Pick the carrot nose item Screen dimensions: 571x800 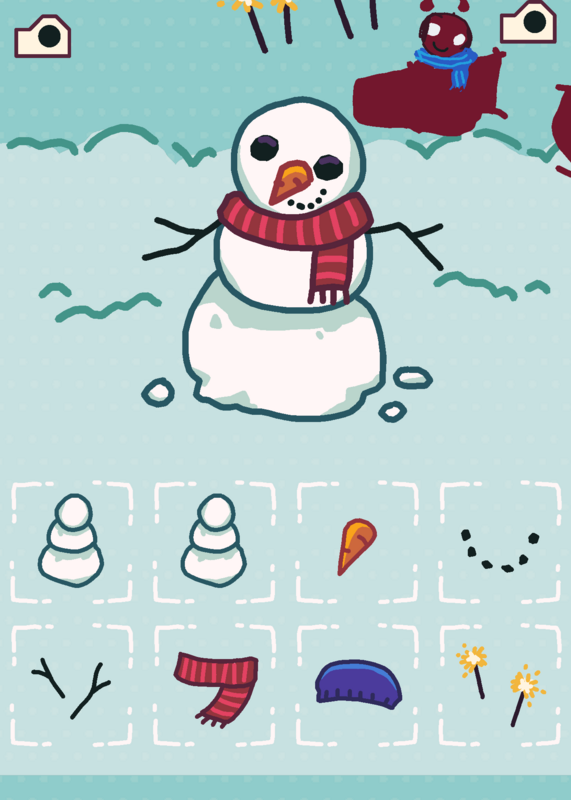click(x=357, y=542)
